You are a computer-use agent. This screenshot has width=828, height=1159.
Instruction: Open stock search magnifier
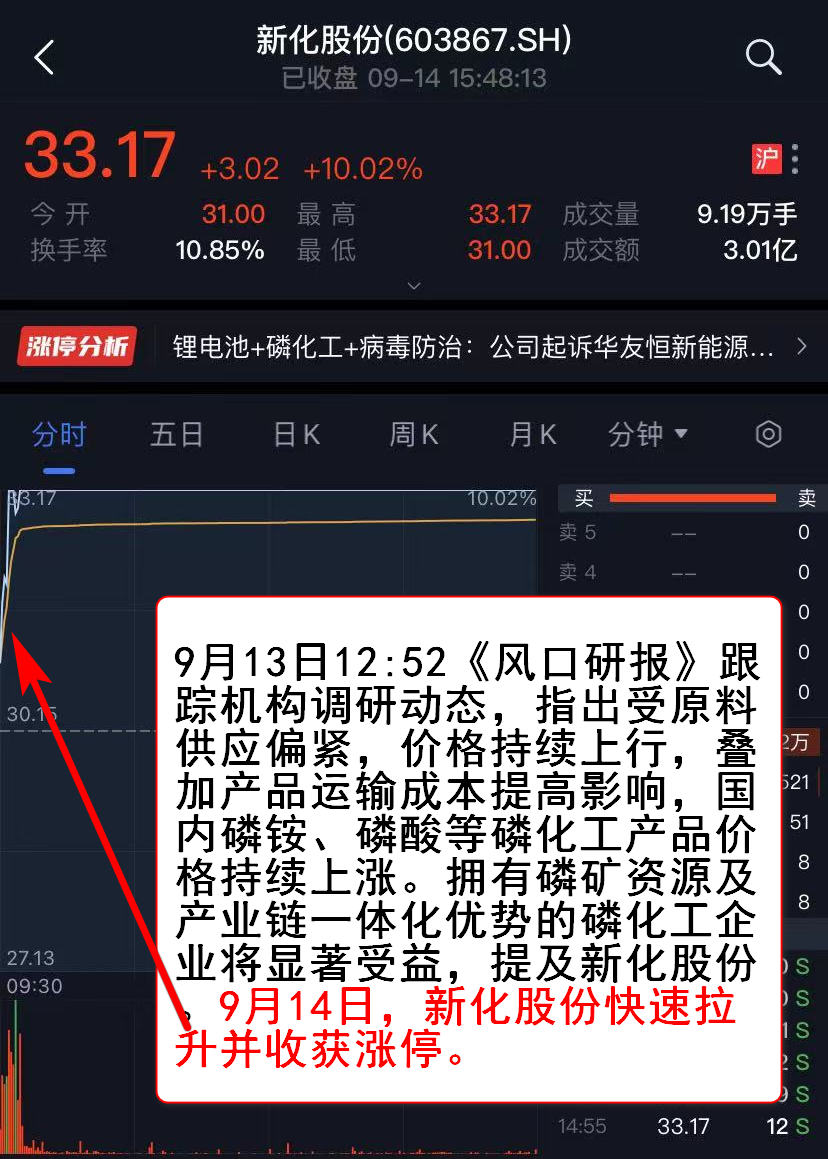click(763, 57)
